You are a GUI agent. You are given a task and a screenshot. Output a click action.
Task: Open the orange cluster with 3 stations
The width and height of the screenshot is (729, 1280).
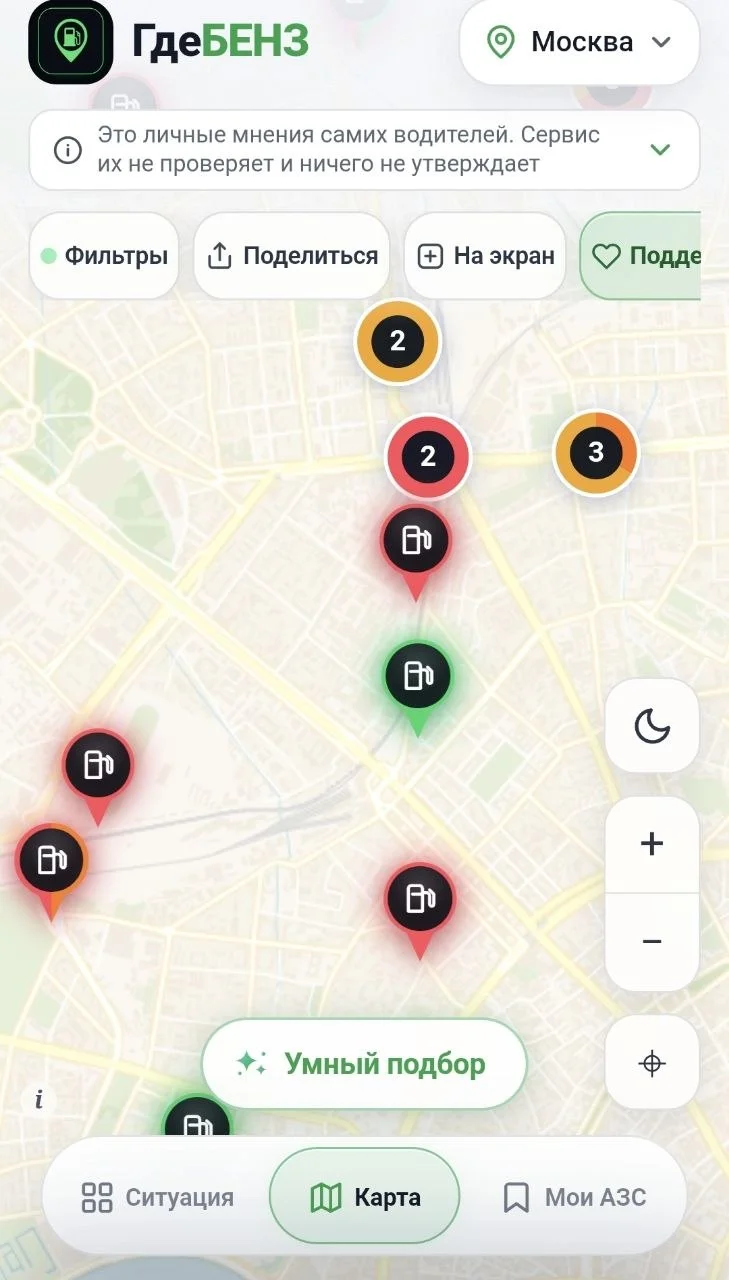(596, 453)
